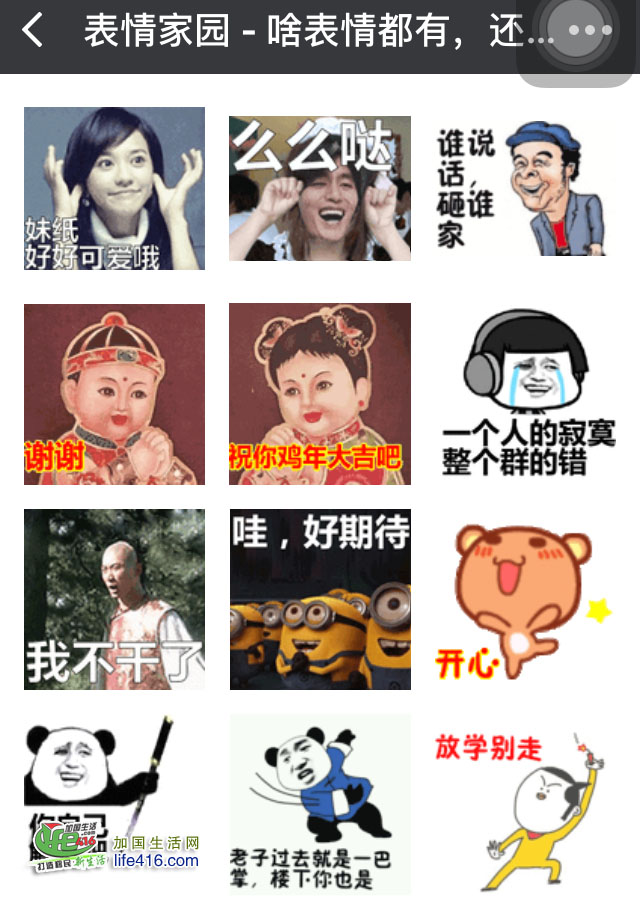Open the three-dot overflow menu
640x900 pixels.
pyautogui.click(x=589, y=31)
